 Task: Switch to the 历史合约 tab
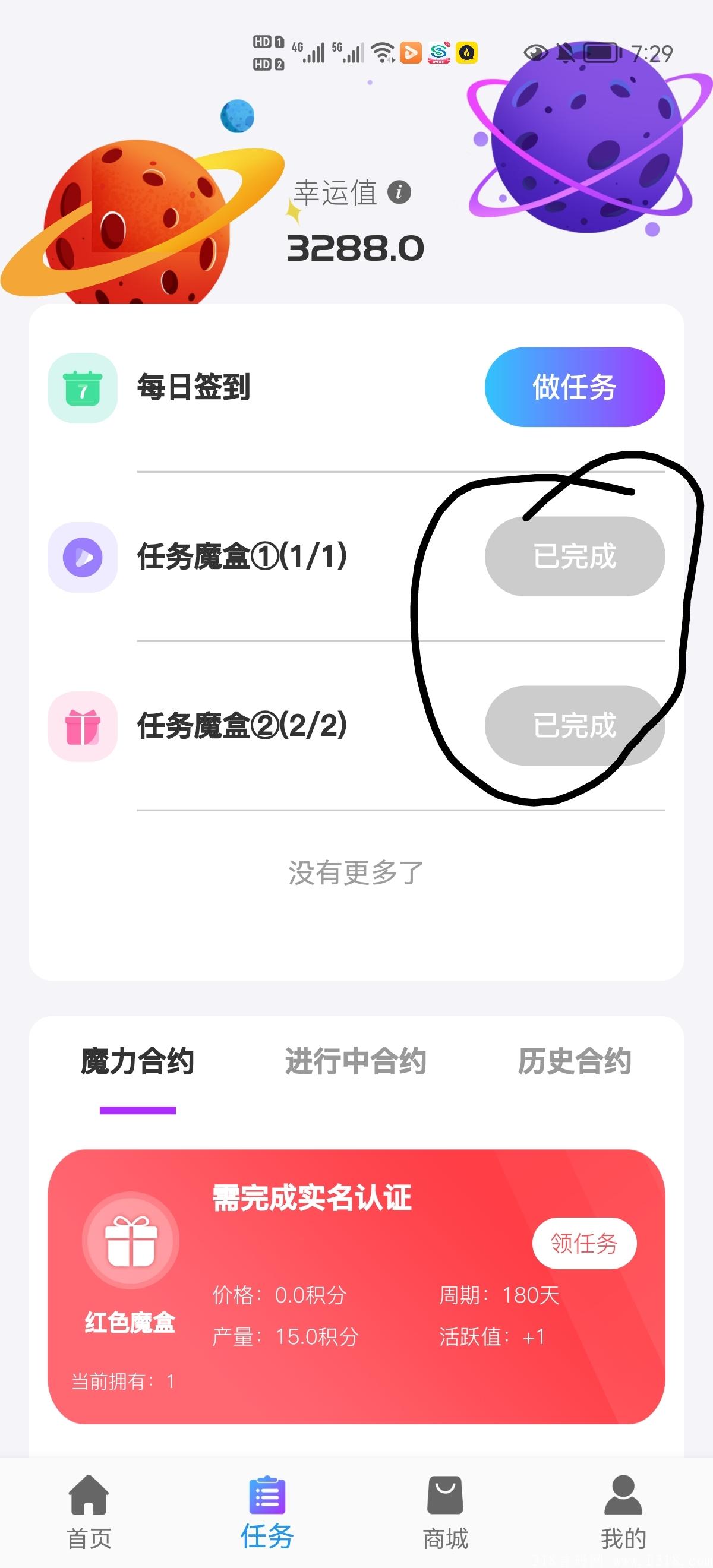[x=574, y=1062]
